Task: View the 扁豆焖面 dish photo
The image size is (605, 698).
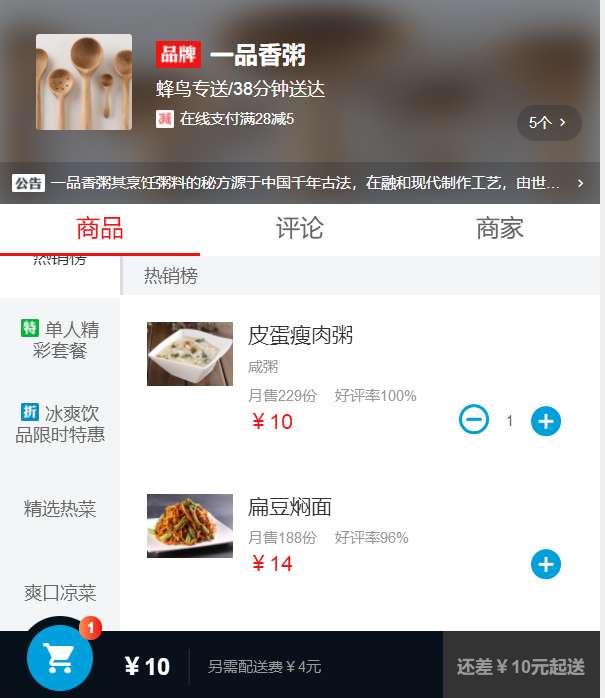Action: [x=190, y=525]
